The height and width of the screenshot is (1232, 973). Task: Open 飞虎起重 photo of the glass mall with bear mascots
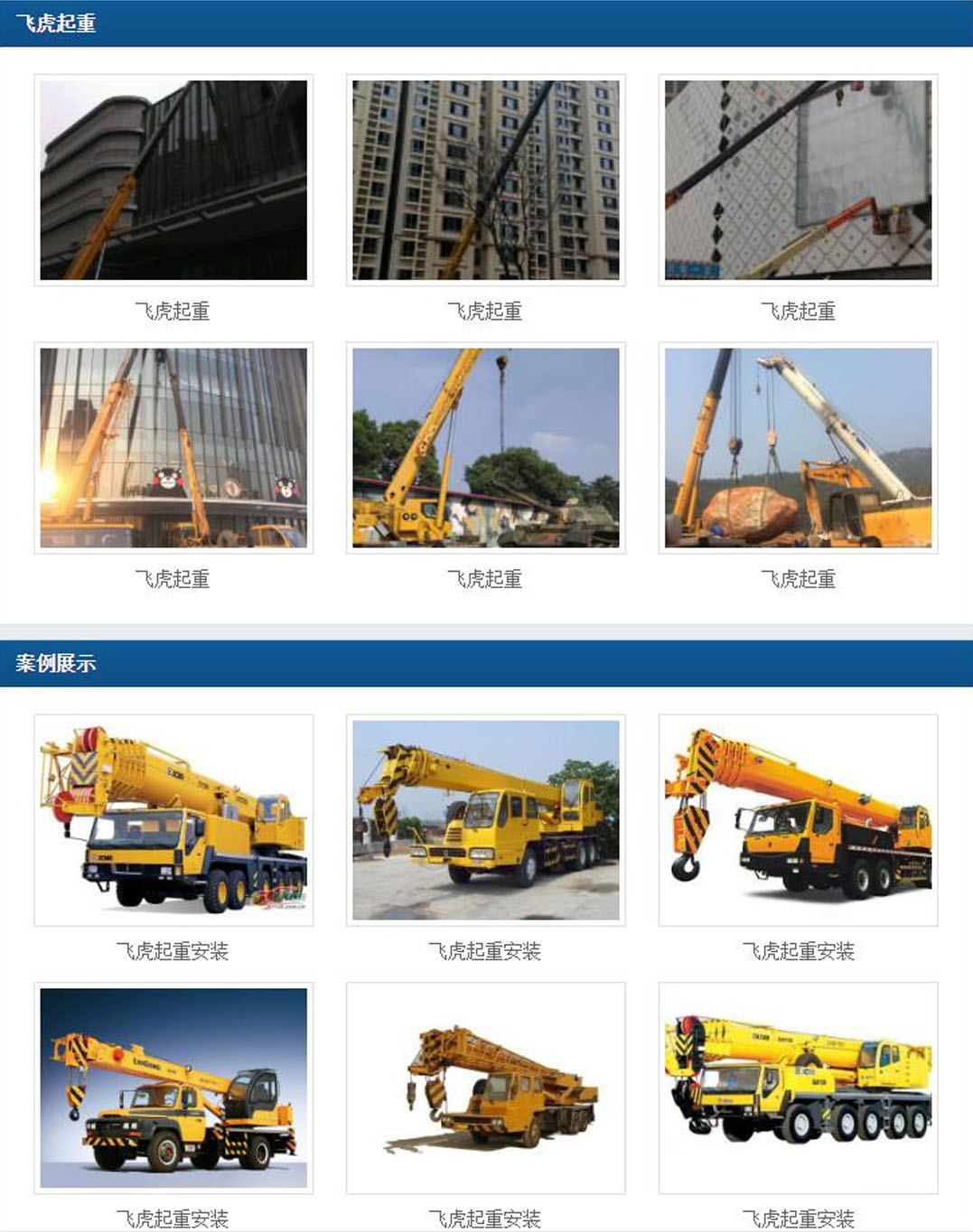point(173,448)
